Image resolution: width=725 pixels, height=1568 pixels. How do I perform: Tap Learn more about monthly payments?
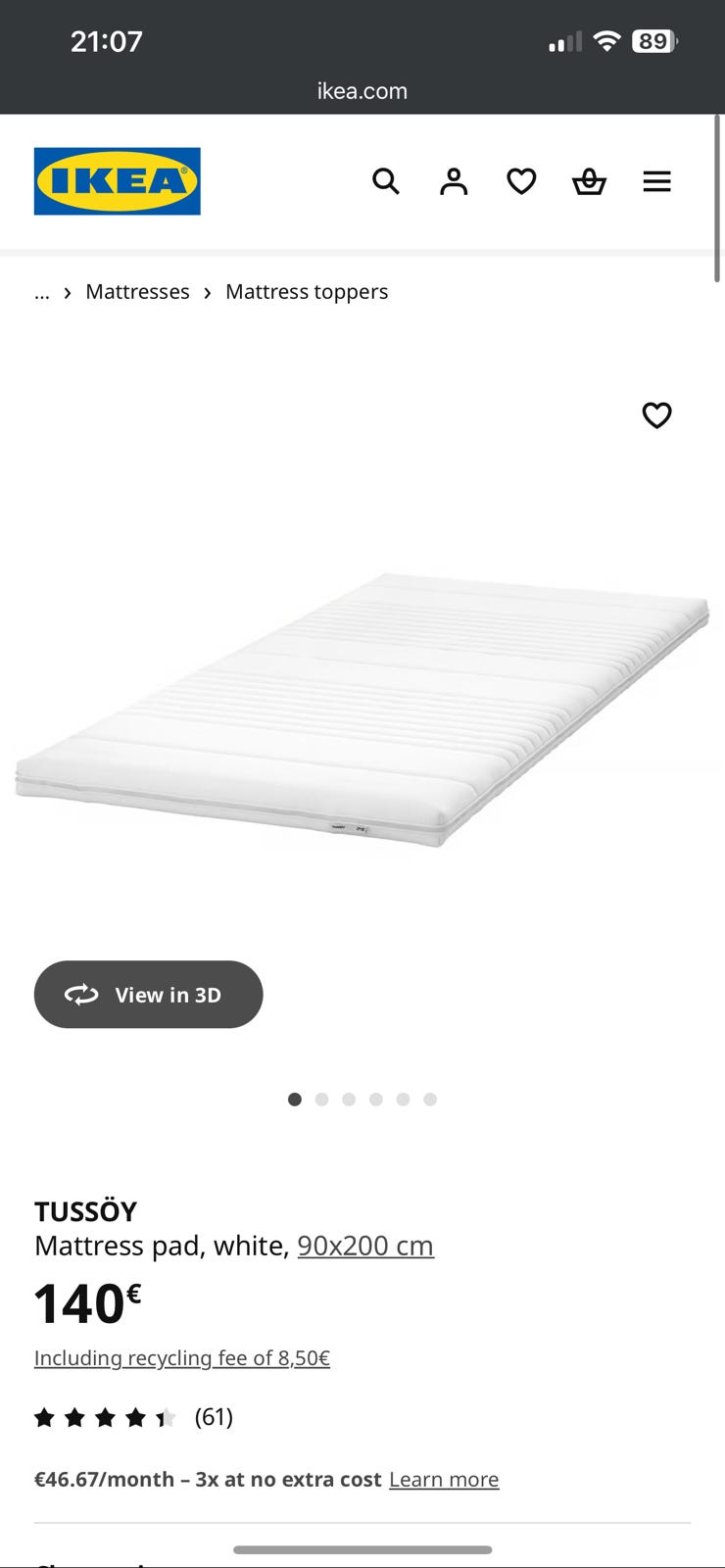[x=444, y=1480]
